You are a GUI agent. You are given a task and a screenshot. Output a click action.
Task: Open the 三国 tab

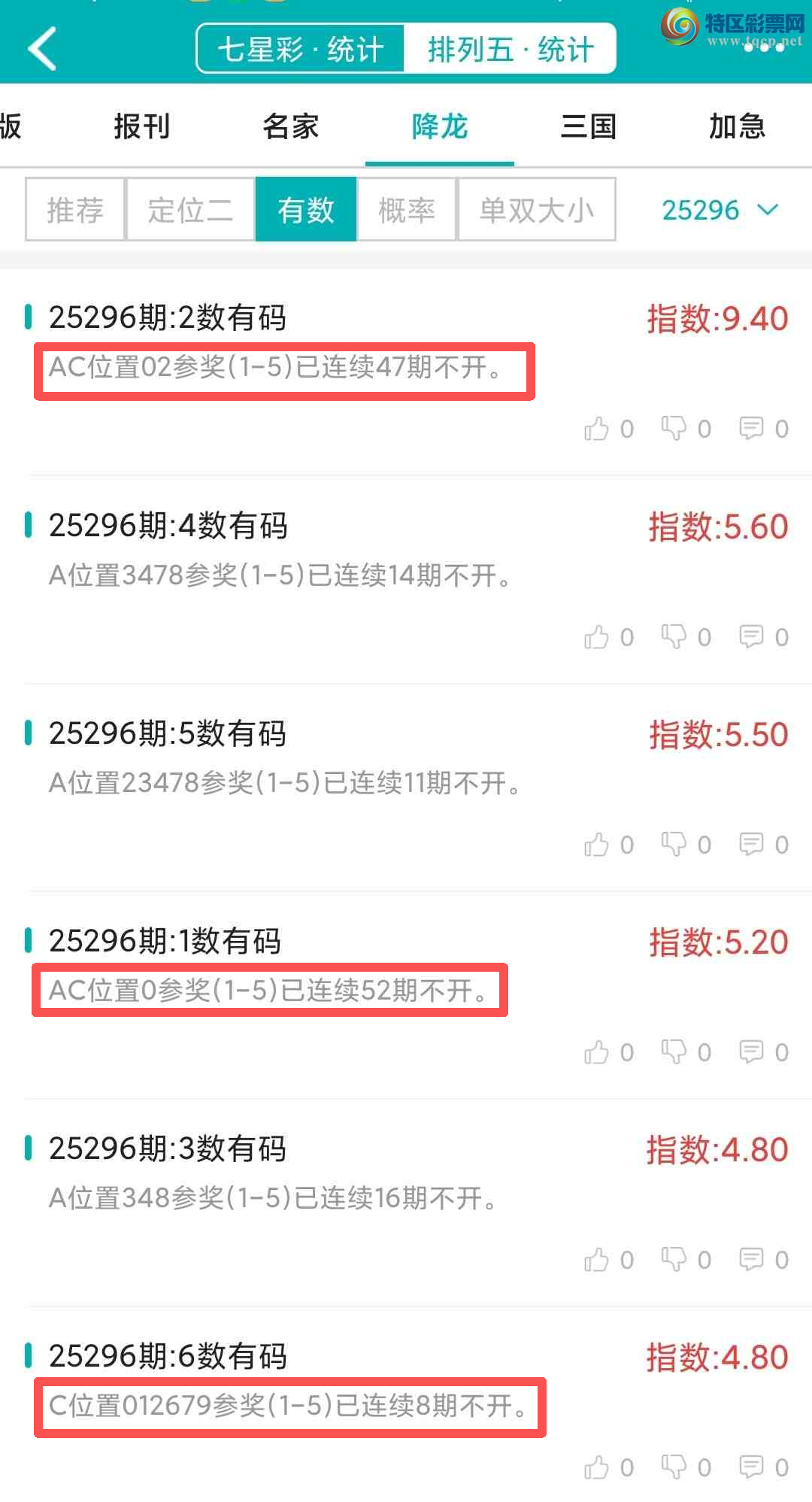point(588,126)
